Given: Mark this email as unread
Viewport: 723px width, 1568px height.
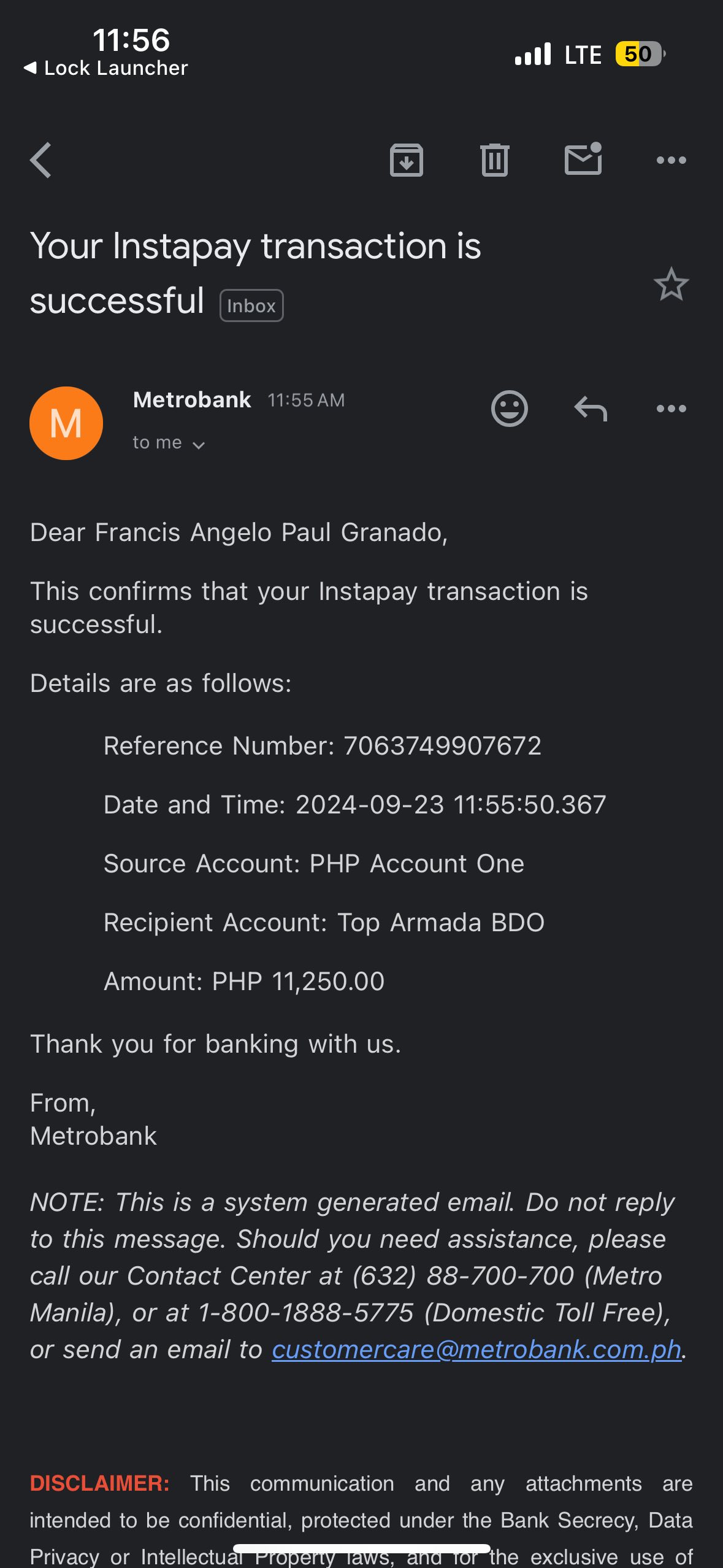Looking at the screenshot, I should (x=583, y=159).
